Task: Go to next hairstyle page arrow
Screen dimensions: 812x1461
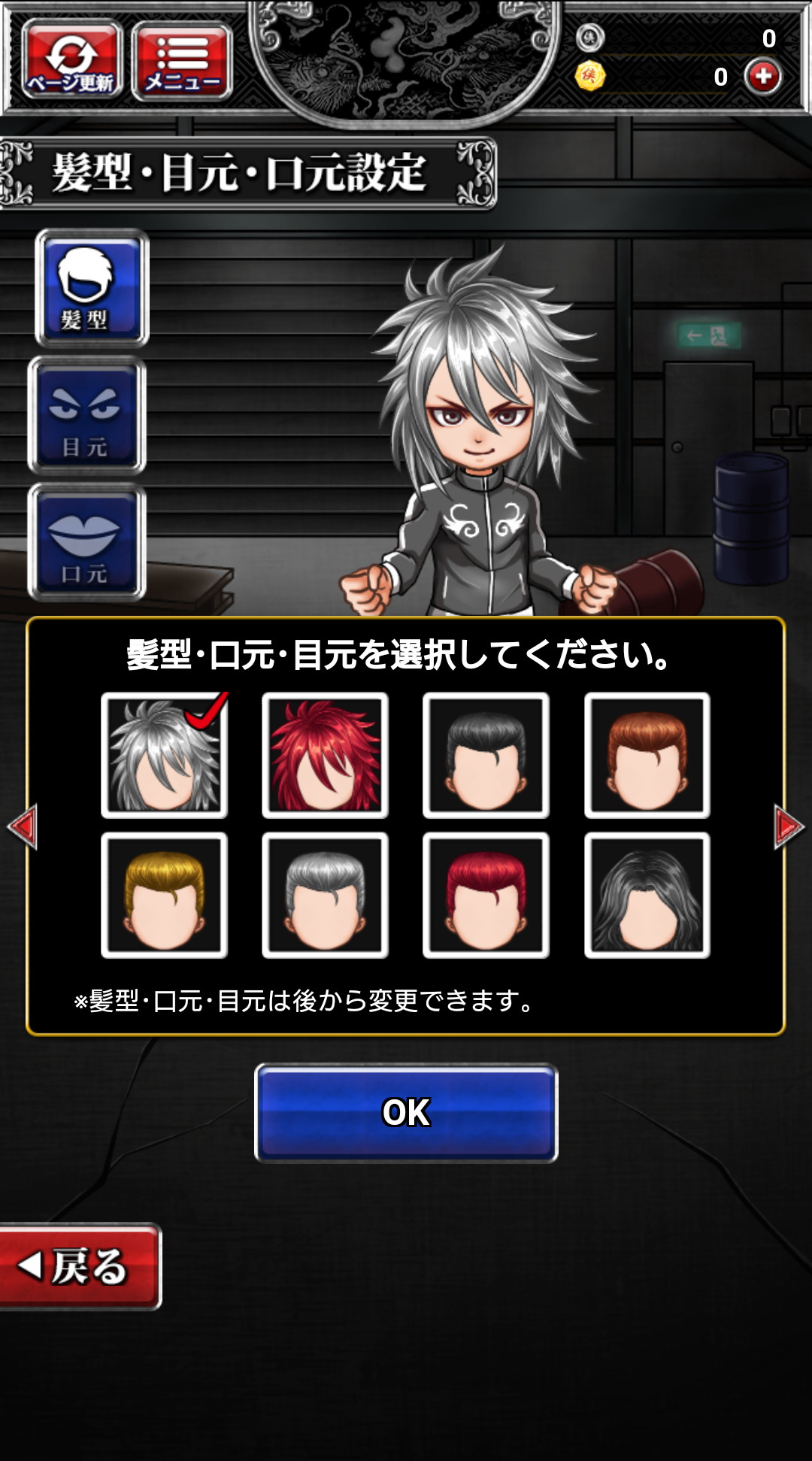Action: 789,827
